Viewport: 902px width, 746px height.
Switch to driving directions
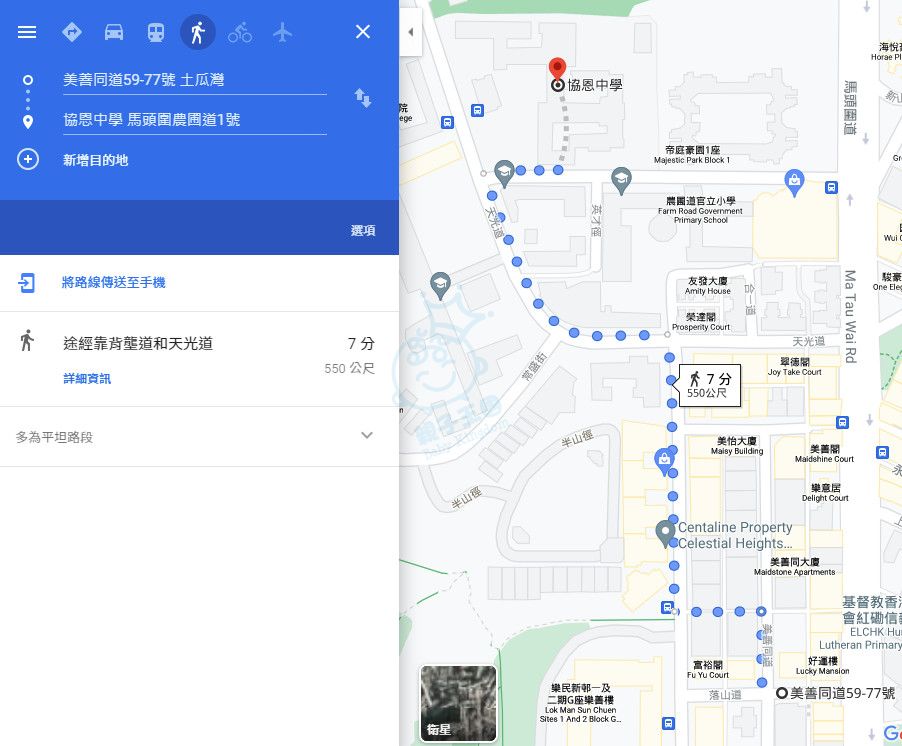[x=114, y=32]
